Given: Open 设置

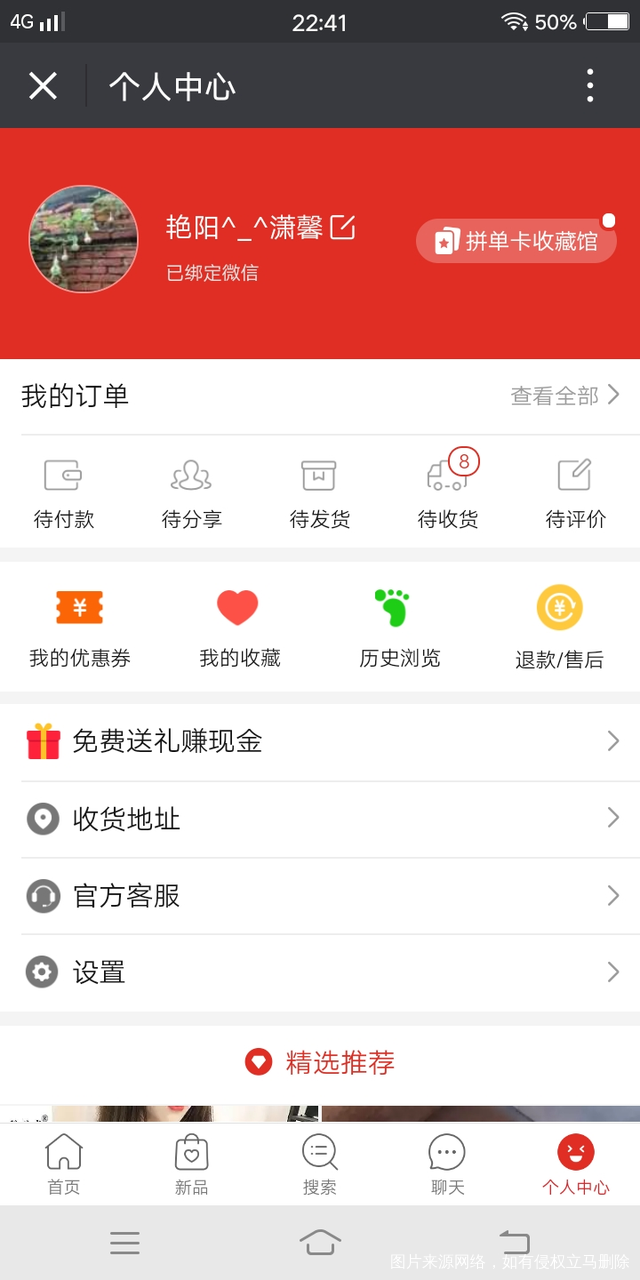Looking at the screenshot, I should [320, 972].
